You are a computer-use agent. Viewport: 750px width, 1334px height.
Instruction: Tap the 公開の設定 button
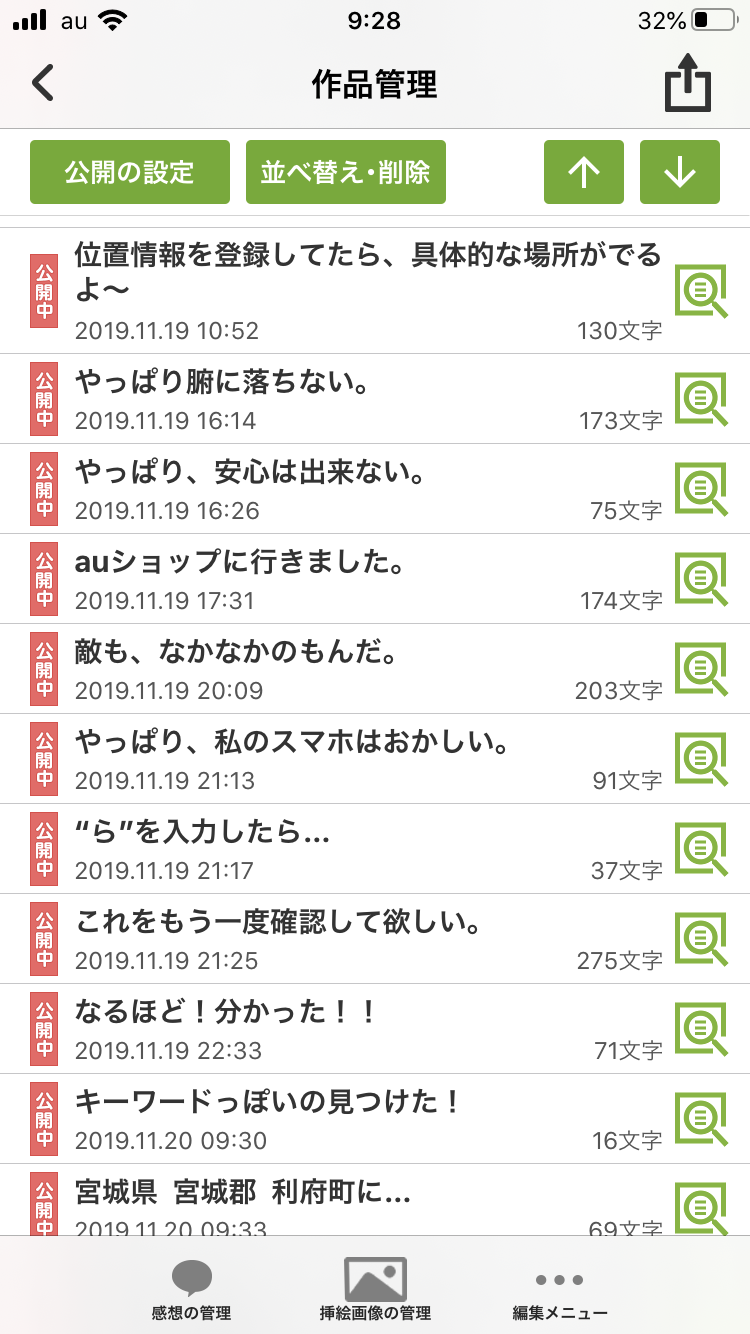[130, 172]
